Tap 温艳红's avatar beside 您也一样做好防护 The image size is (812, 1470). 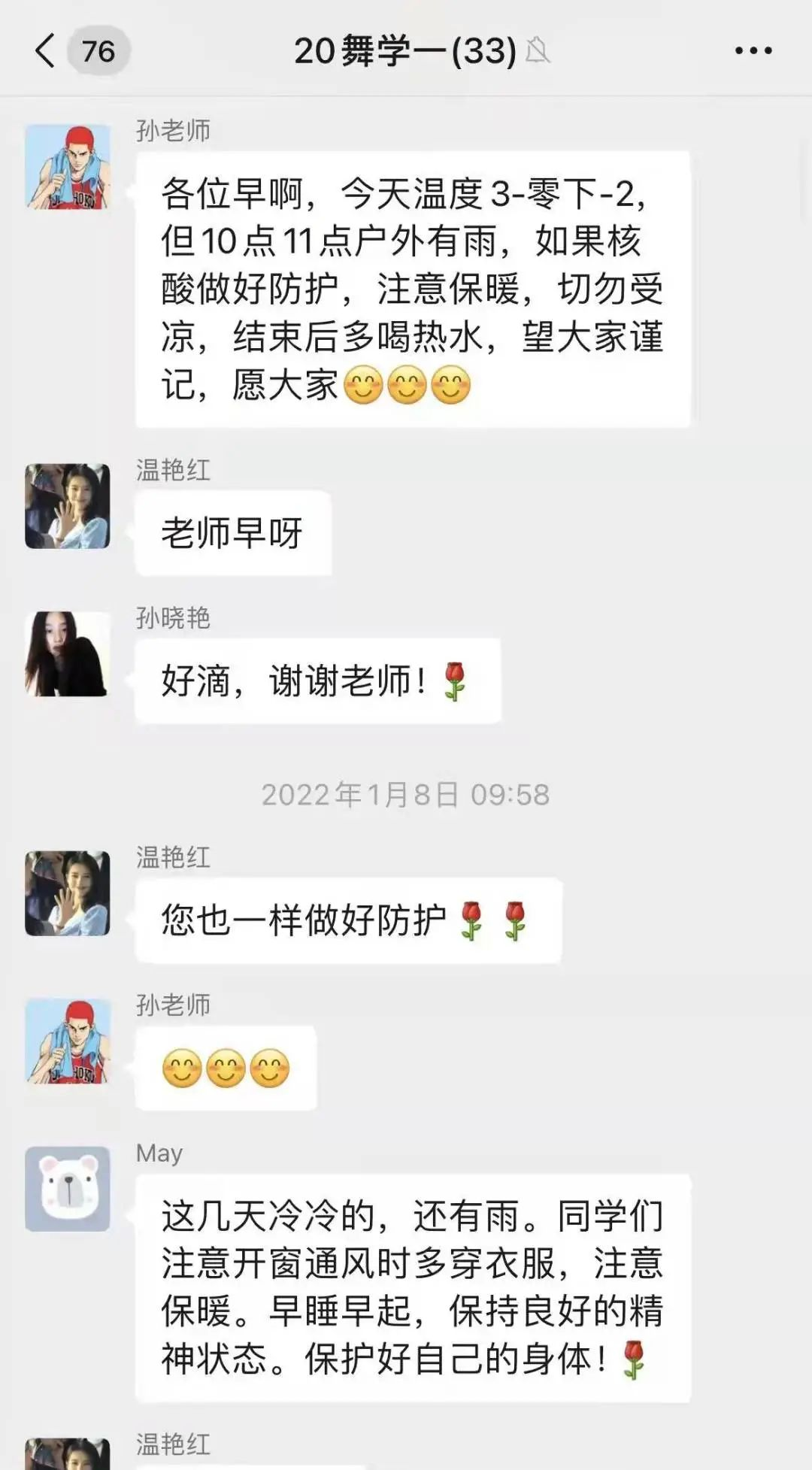click(x=68, y=893)
